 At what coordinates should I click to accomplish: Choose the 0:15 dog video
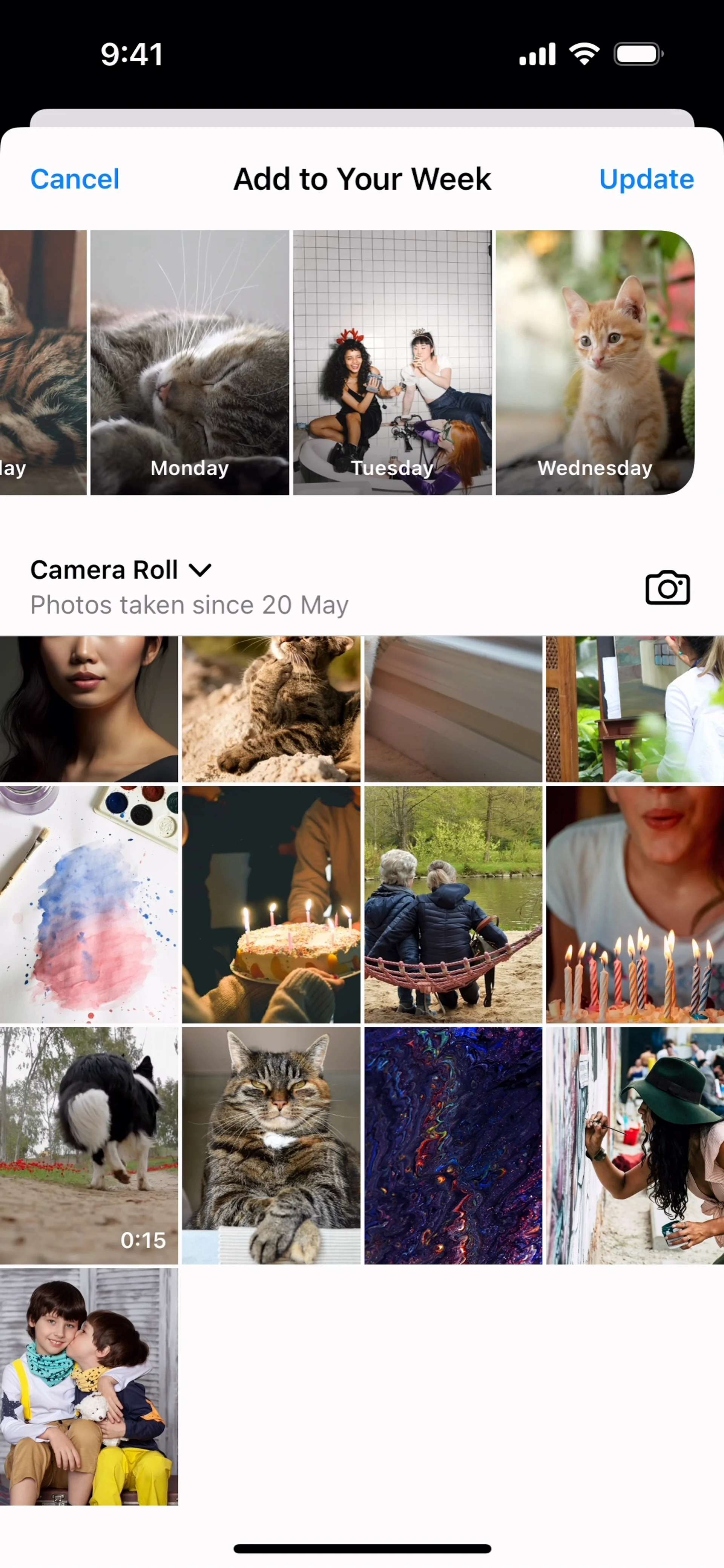[89, 1146]
